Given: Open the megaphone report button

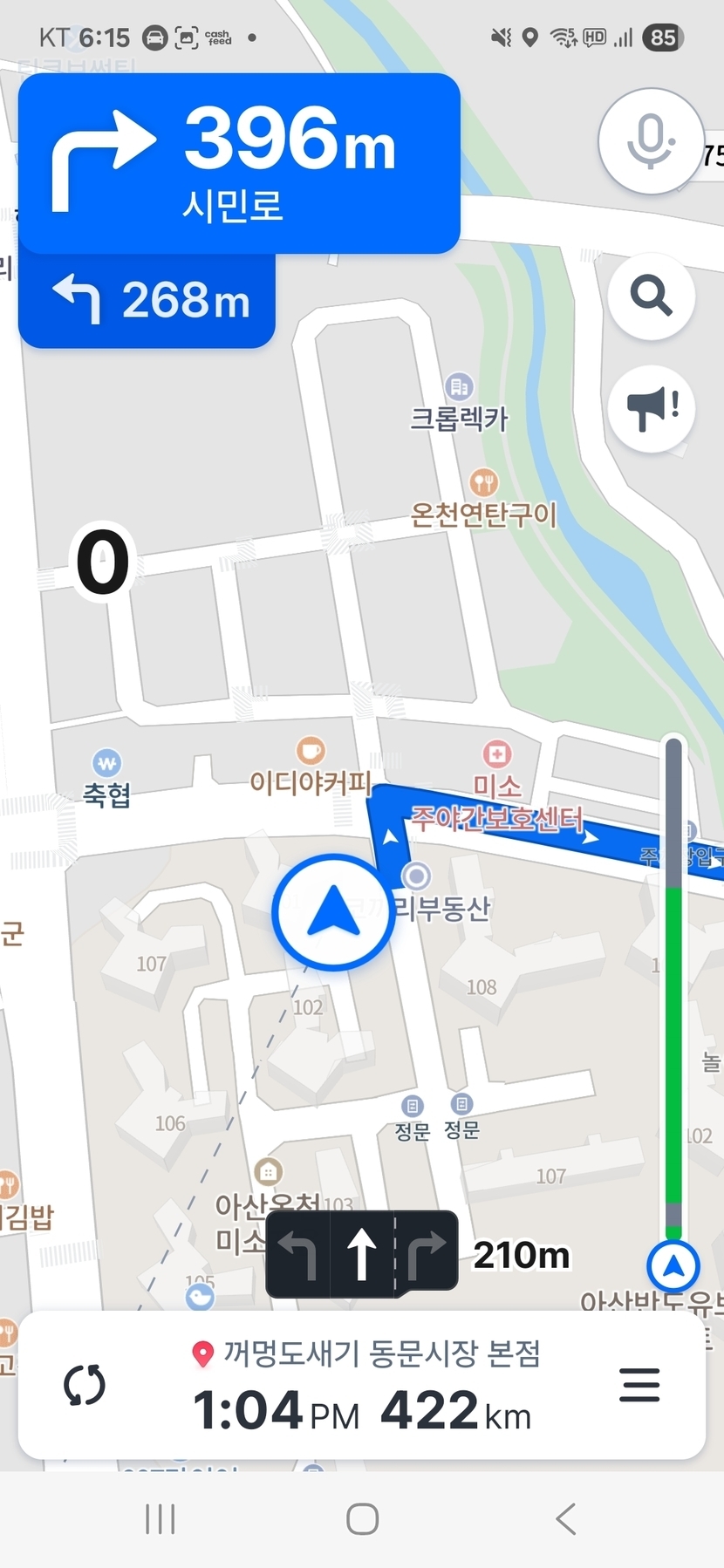Looking at the screenshot, I should (651, 409).
